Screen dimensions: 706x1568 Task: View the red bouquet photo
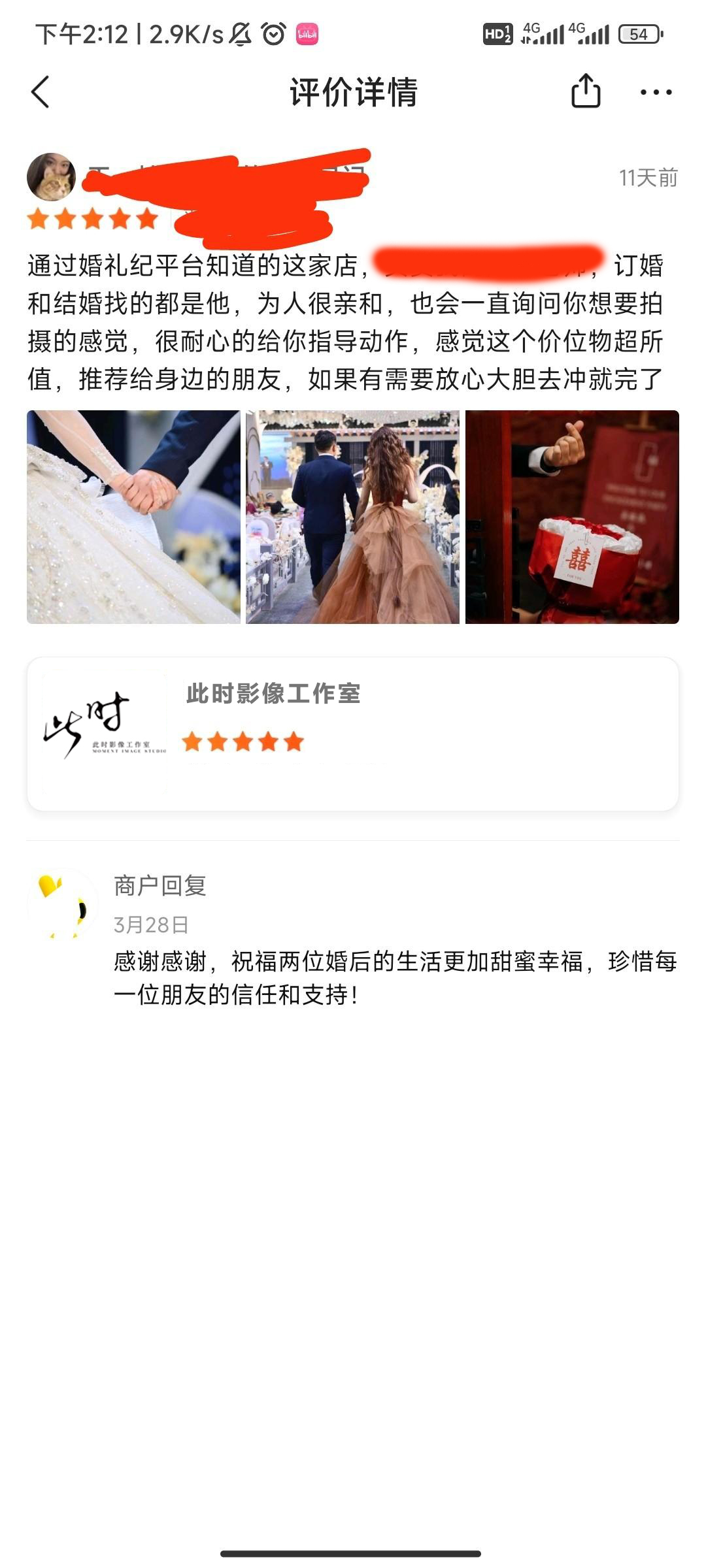[x=572, y=517]
